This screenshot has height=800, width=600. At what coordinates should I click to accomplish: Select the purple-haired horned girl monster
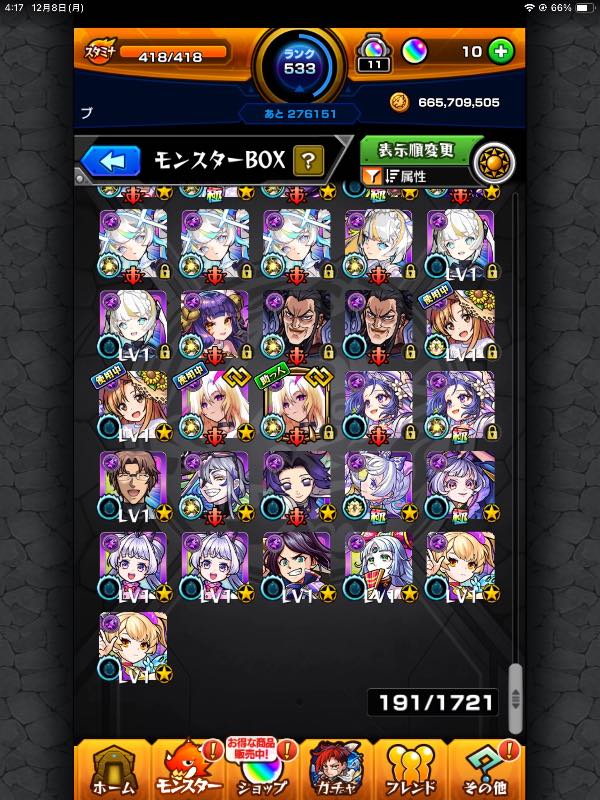pyautogui.click(x=215, y=324)
